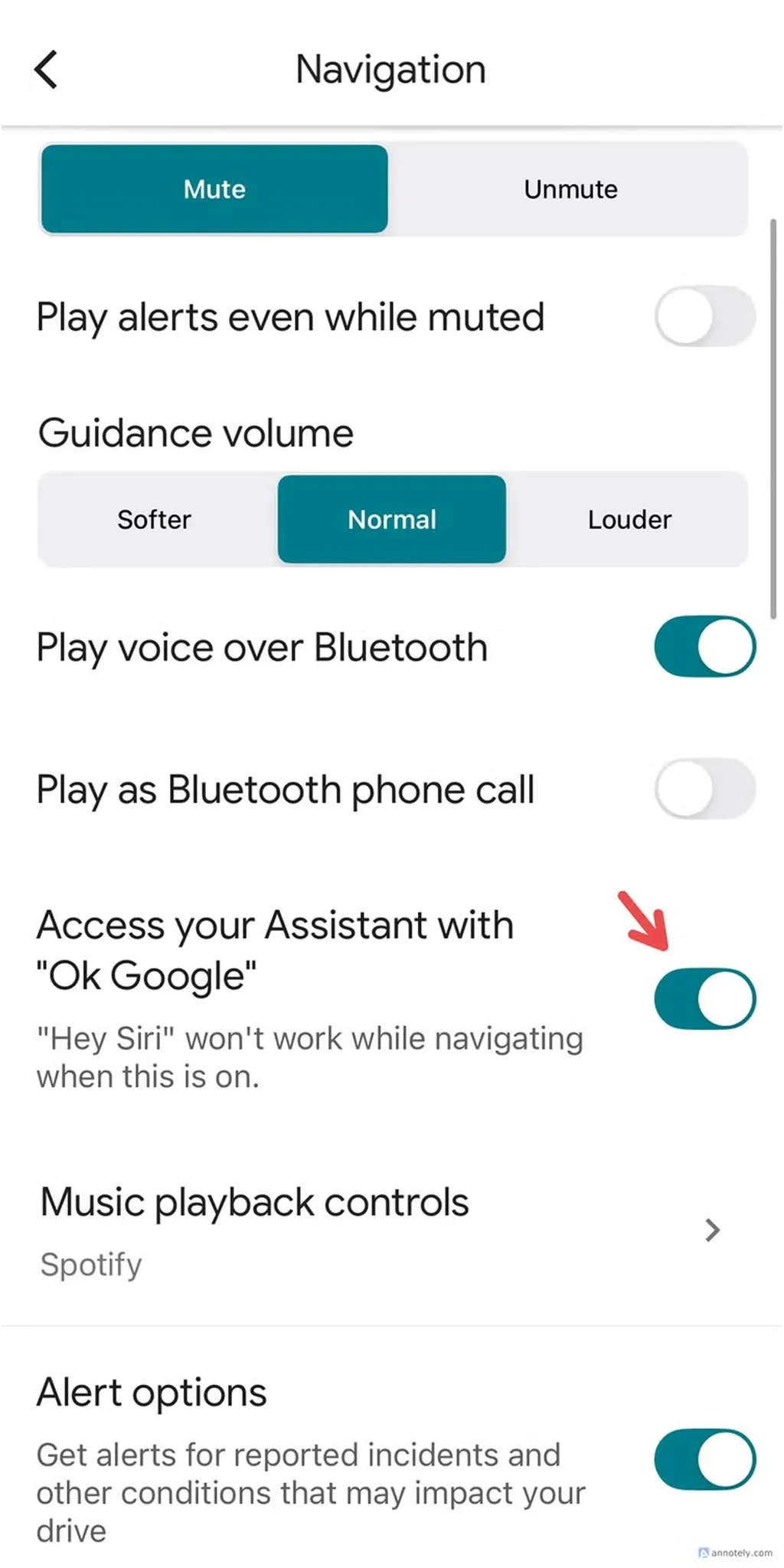Viewport: 784px width, 1568px height.
Task: Select the Mute option
Action: click(214, 189)
